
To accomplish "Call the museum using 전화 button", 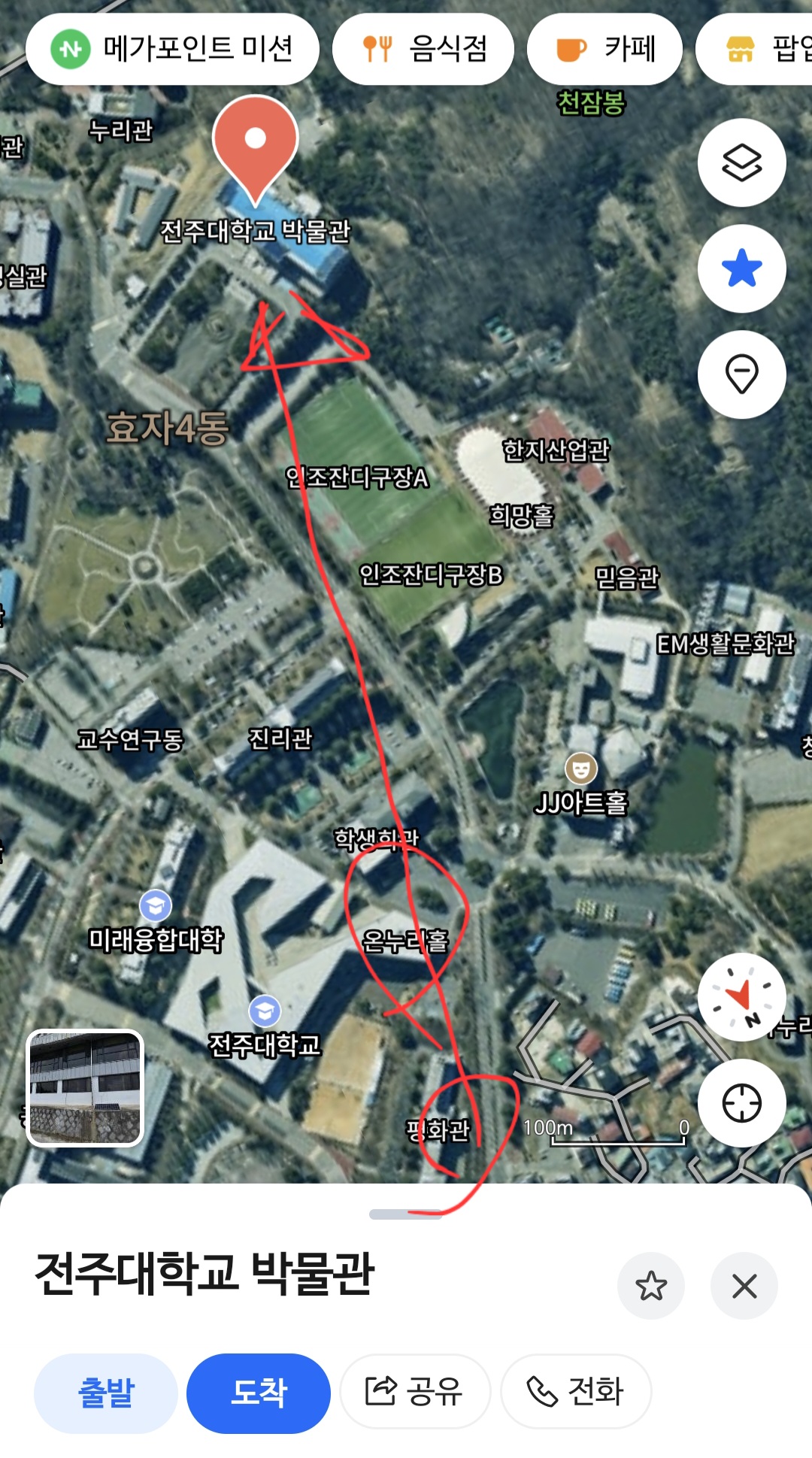I will click(576, 1391).
